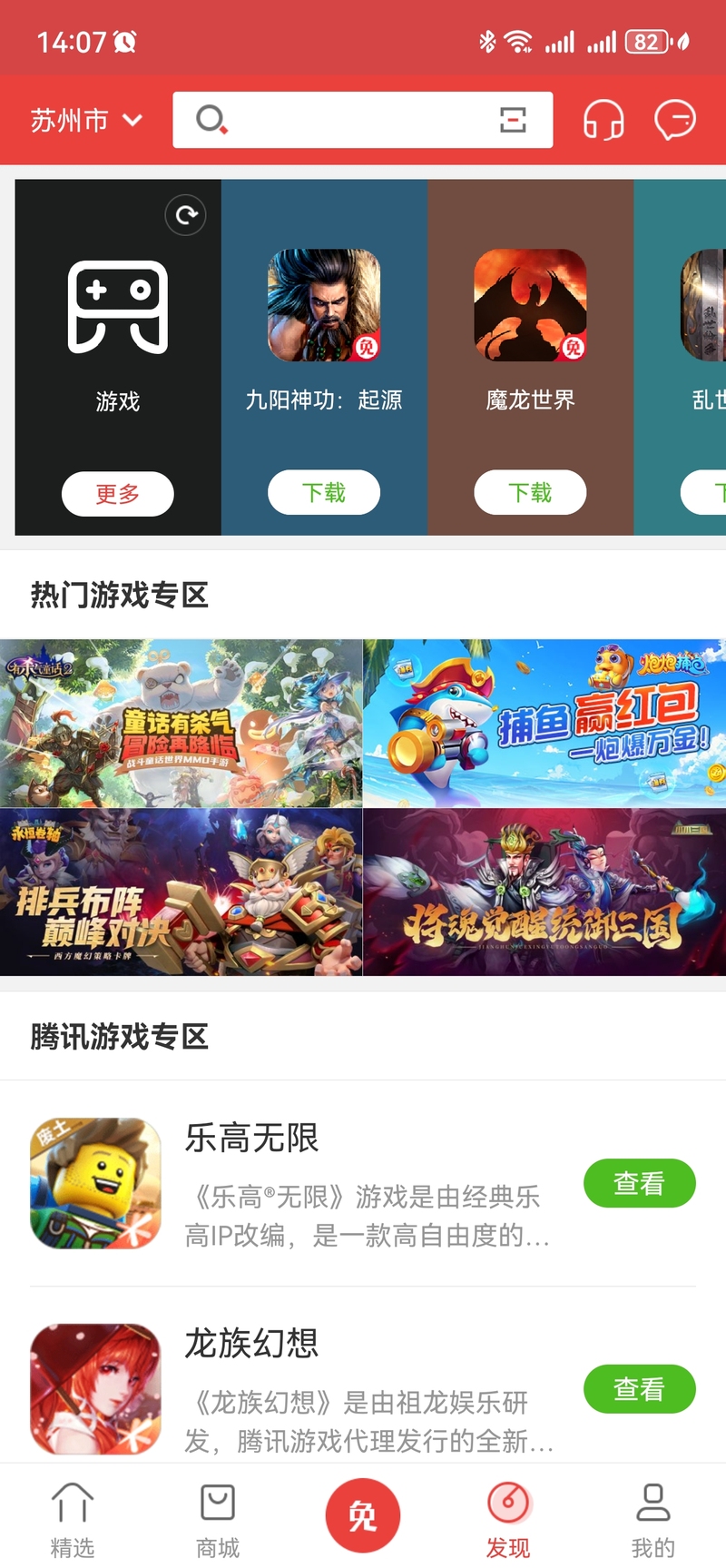
Task: Open the 将魂觉醒统御三国 banner
Action: 544,892
